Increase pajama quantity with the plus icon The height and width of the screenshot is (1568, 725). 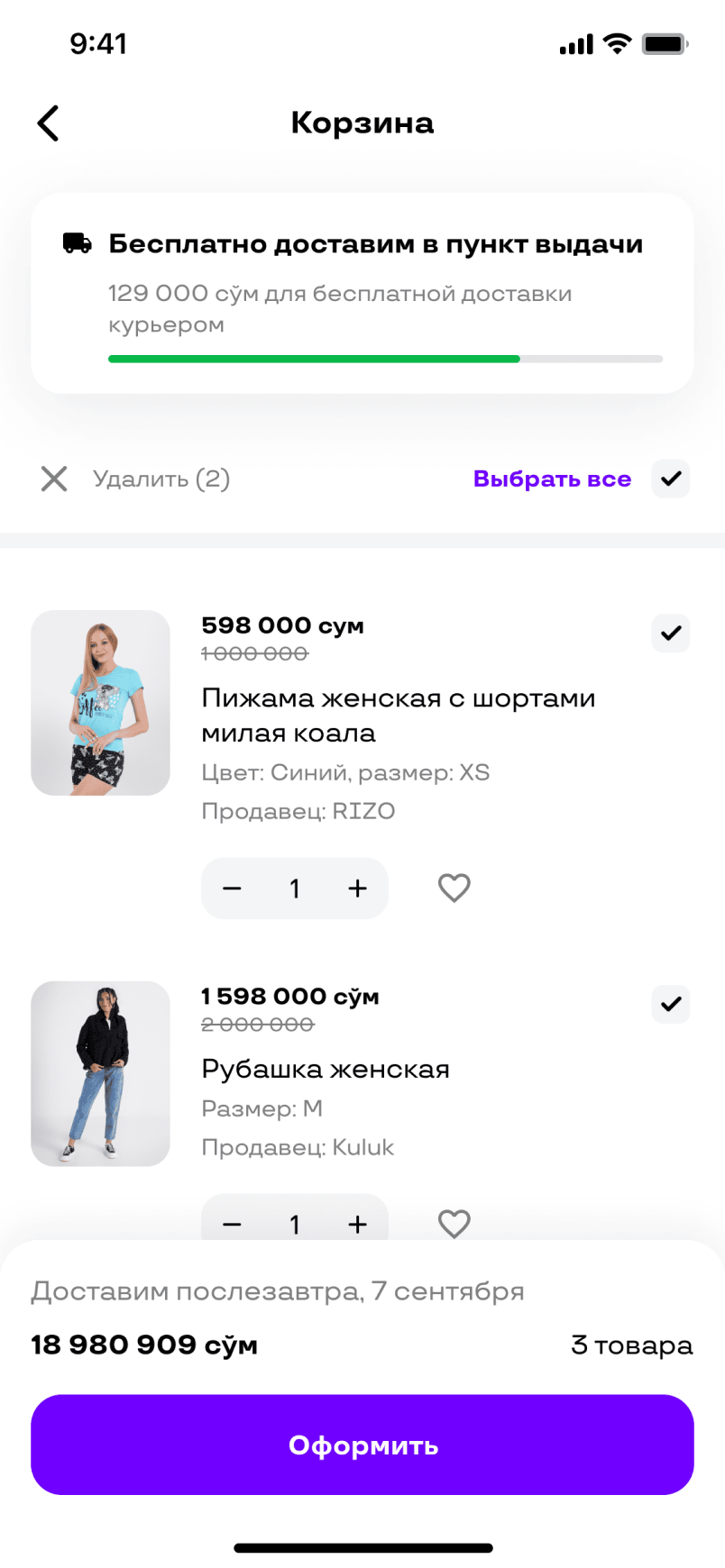[357, 888]
